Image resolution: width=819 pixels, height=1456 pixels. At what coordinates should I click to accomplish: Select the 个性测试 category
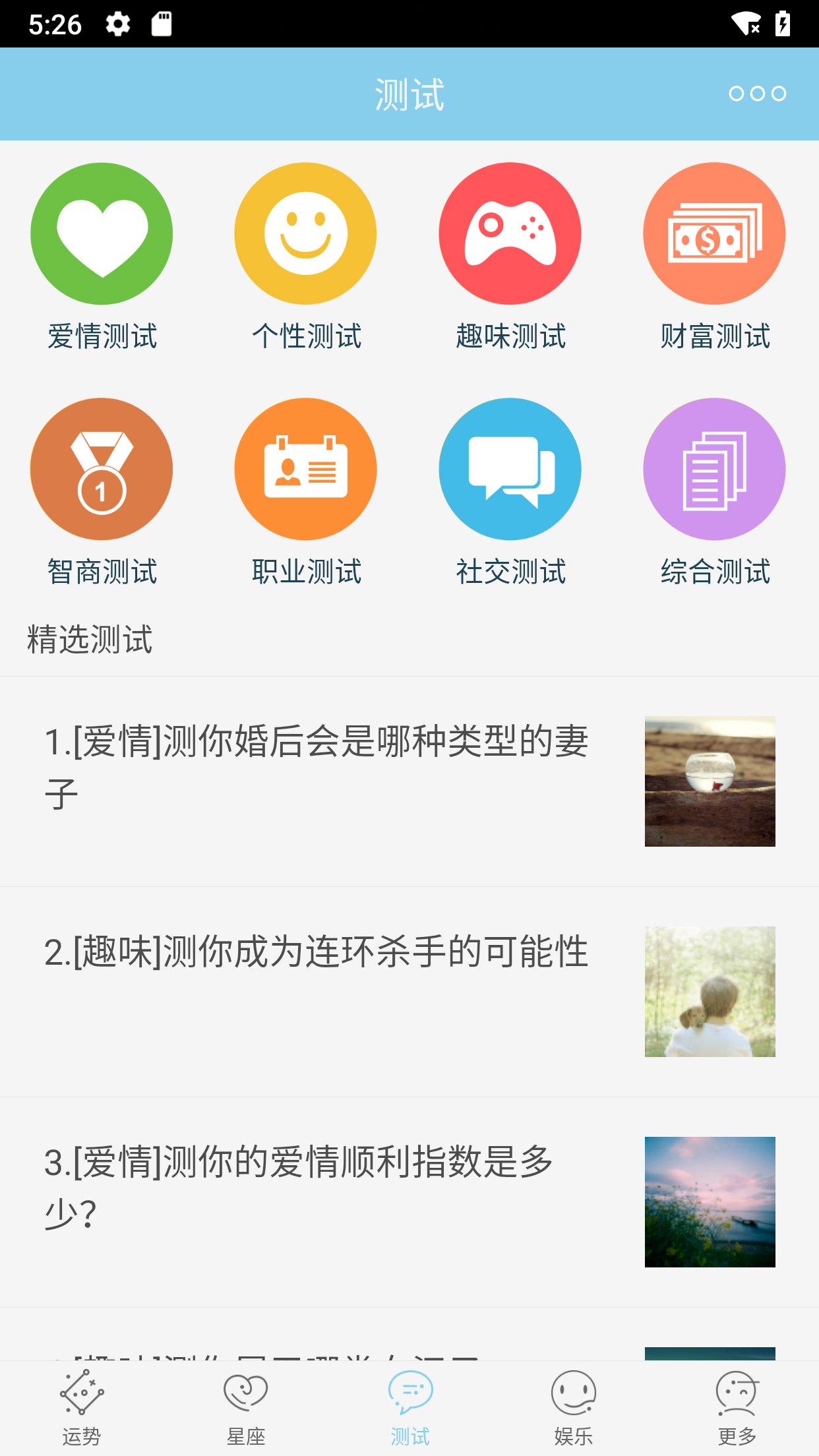coord(305,234)
